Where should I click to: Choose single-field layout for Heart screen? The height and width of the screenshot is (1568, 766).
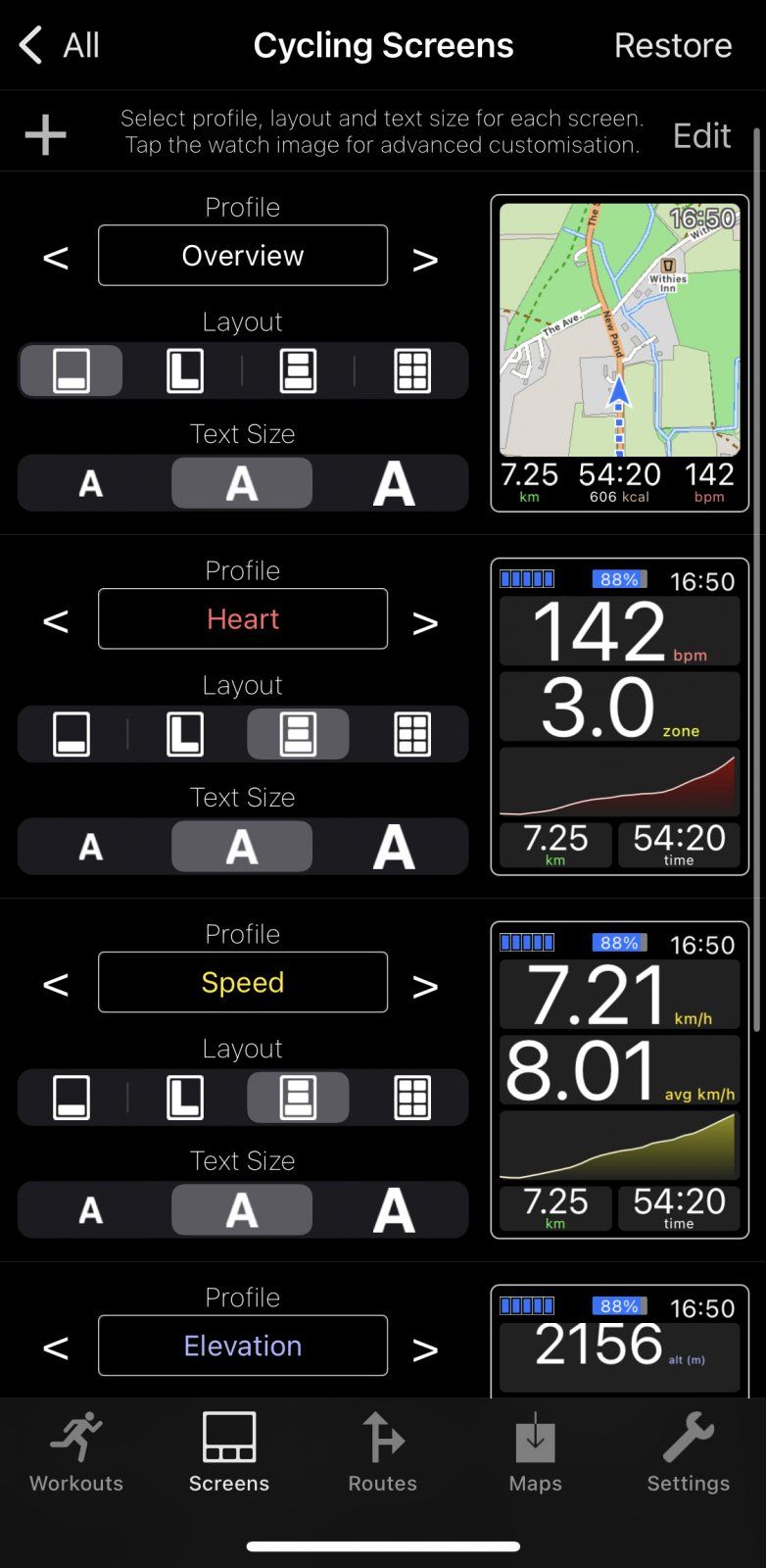(72, 734)
